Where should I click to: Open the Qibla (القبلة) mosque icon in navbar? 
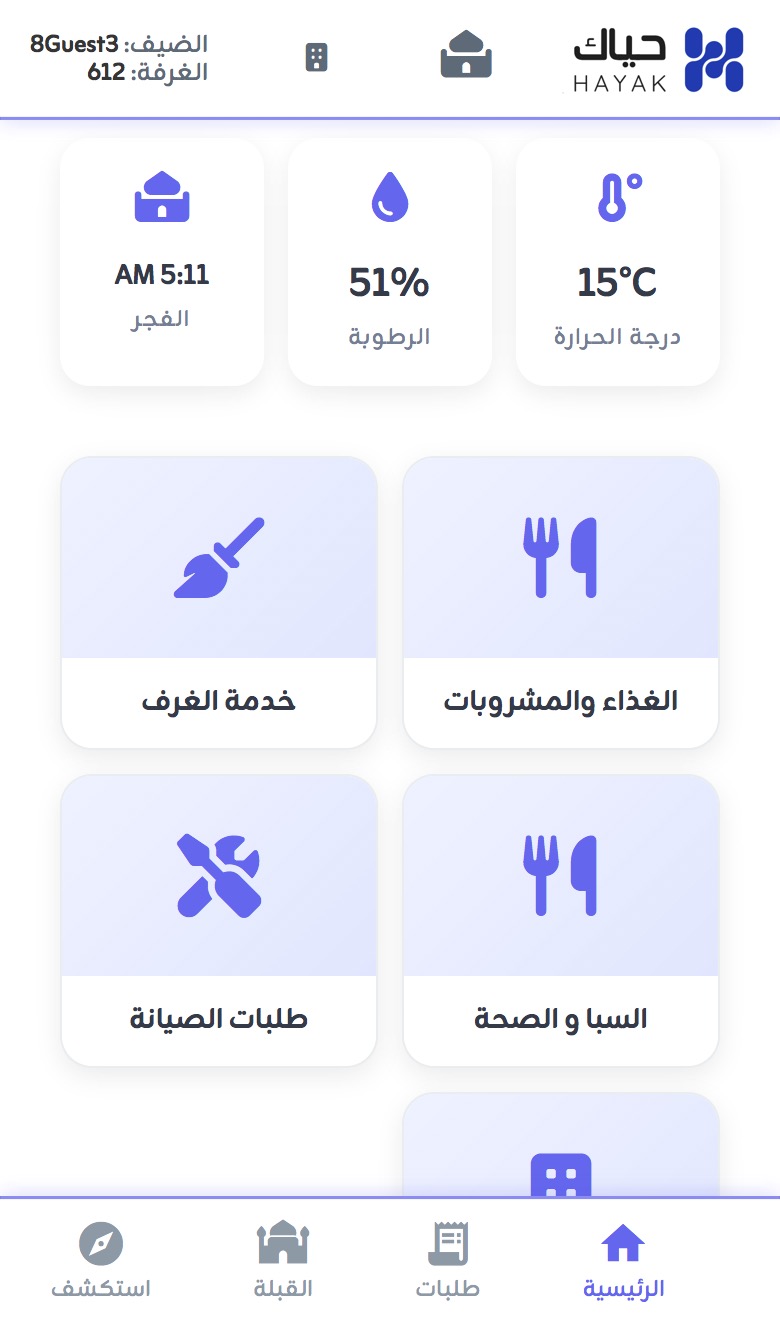tap(281, 1242)
